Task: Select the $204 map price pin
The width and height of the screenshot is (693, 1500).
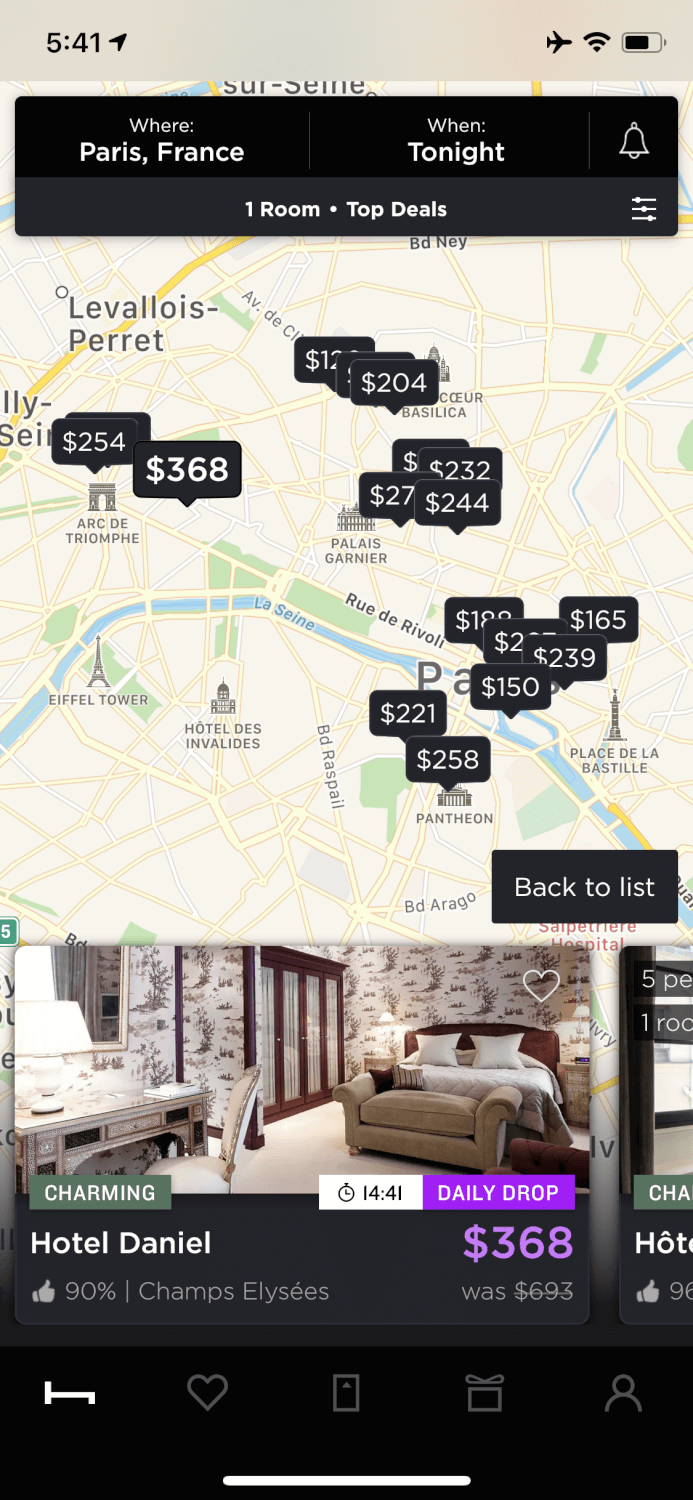Action: pos(395,383)
